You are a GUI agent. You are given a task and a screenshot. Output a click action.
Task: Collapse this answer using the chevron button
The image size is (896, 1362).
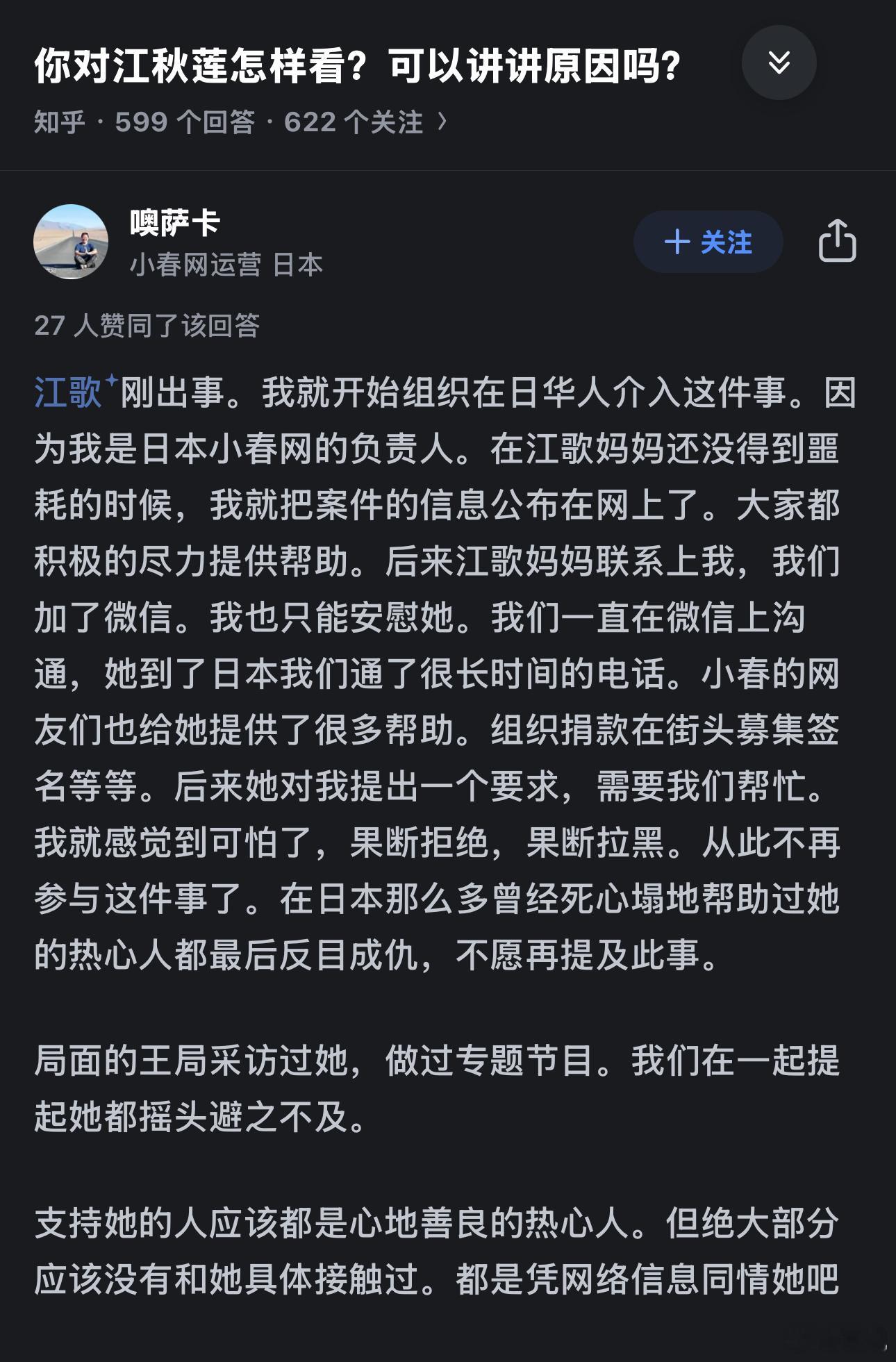coord(779,62)
